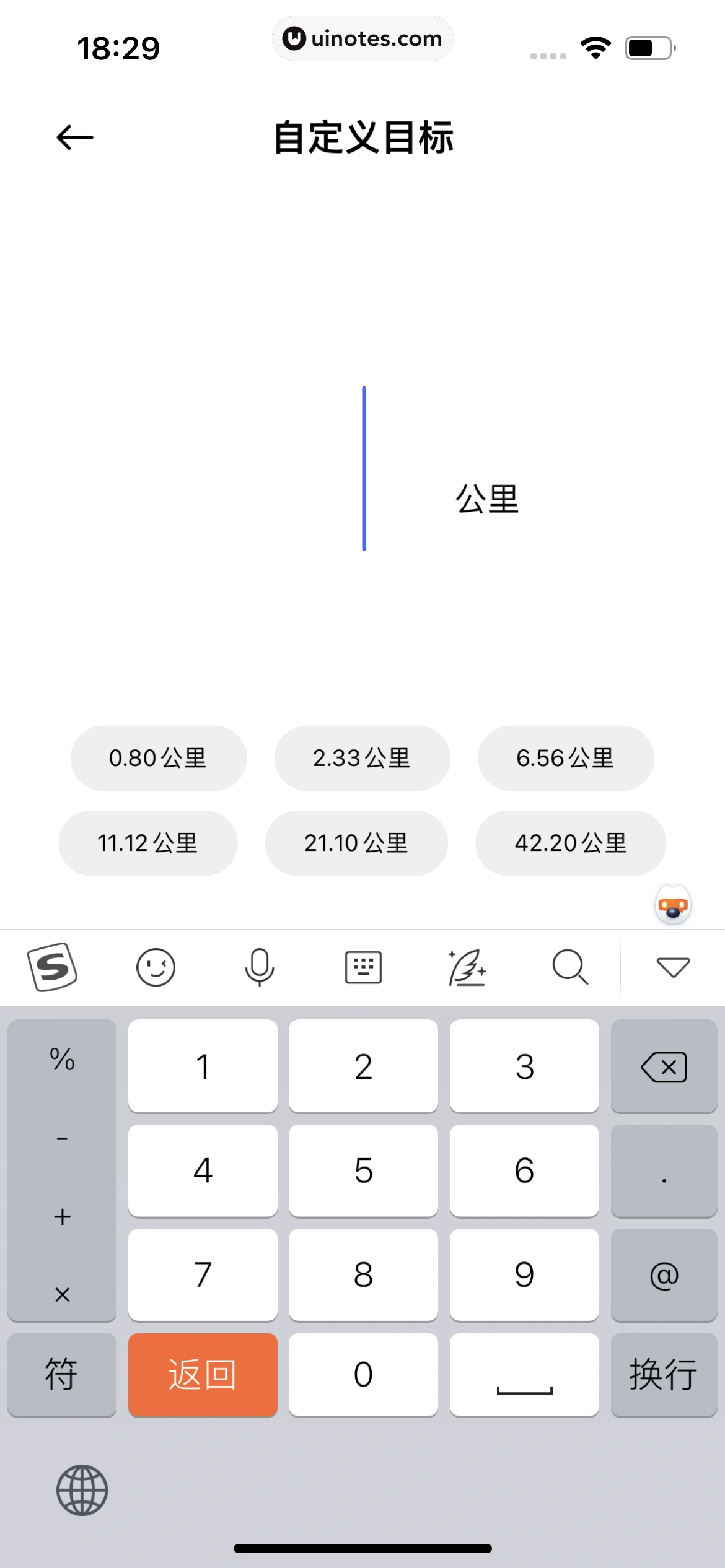Pick the 42.20公里 marathon distance
725x1568 pixels.
pos(571,843)
